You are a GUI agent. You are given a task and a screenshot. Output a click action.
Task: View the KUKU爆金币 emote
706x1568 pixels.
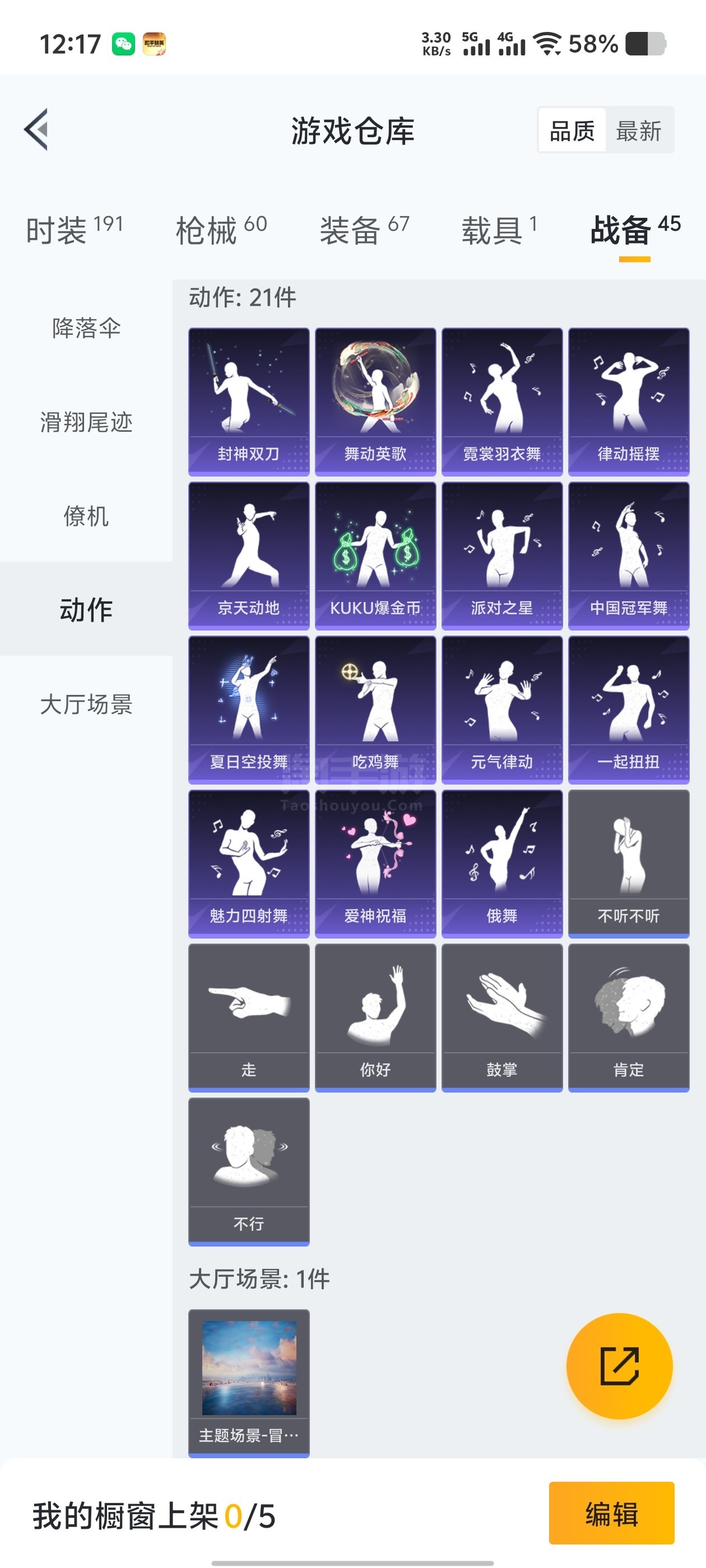[x=375, y=555]
